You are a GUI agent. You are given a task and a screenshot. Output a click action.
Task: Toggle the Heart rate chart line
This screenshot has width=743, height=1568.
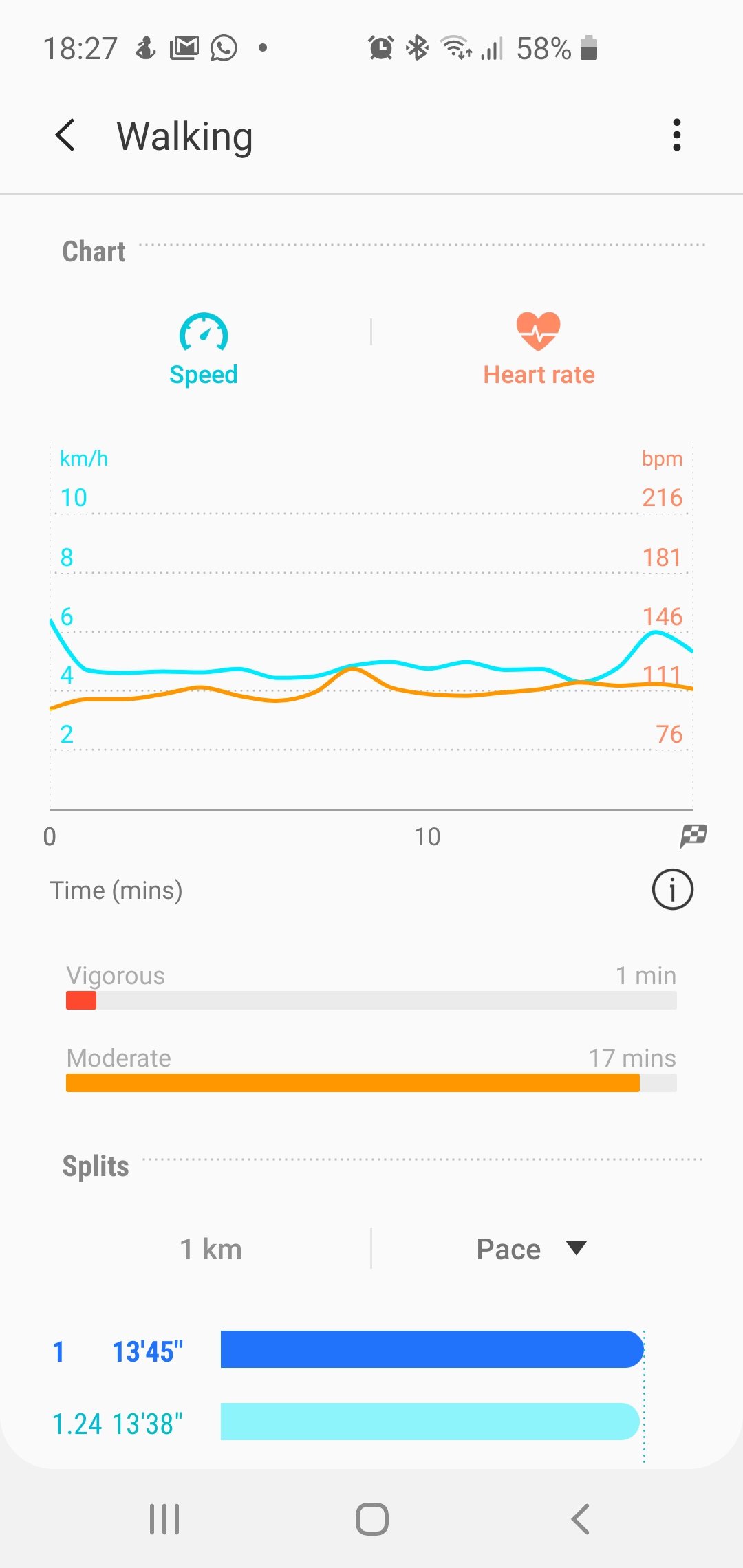[539, 349]
